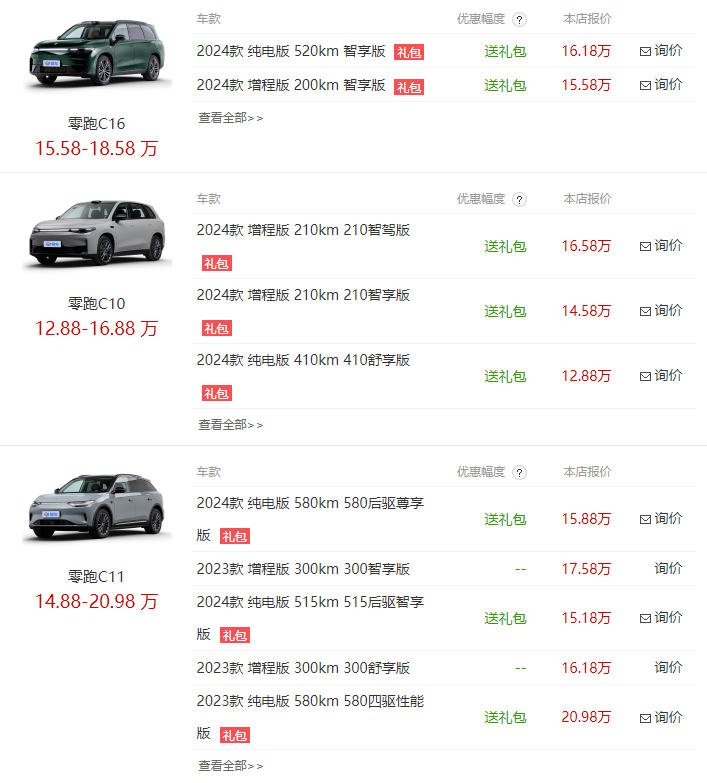Open 送礼包 offer for C16 纯电版 520km
707x783 pixels.
tap(505, 52)
